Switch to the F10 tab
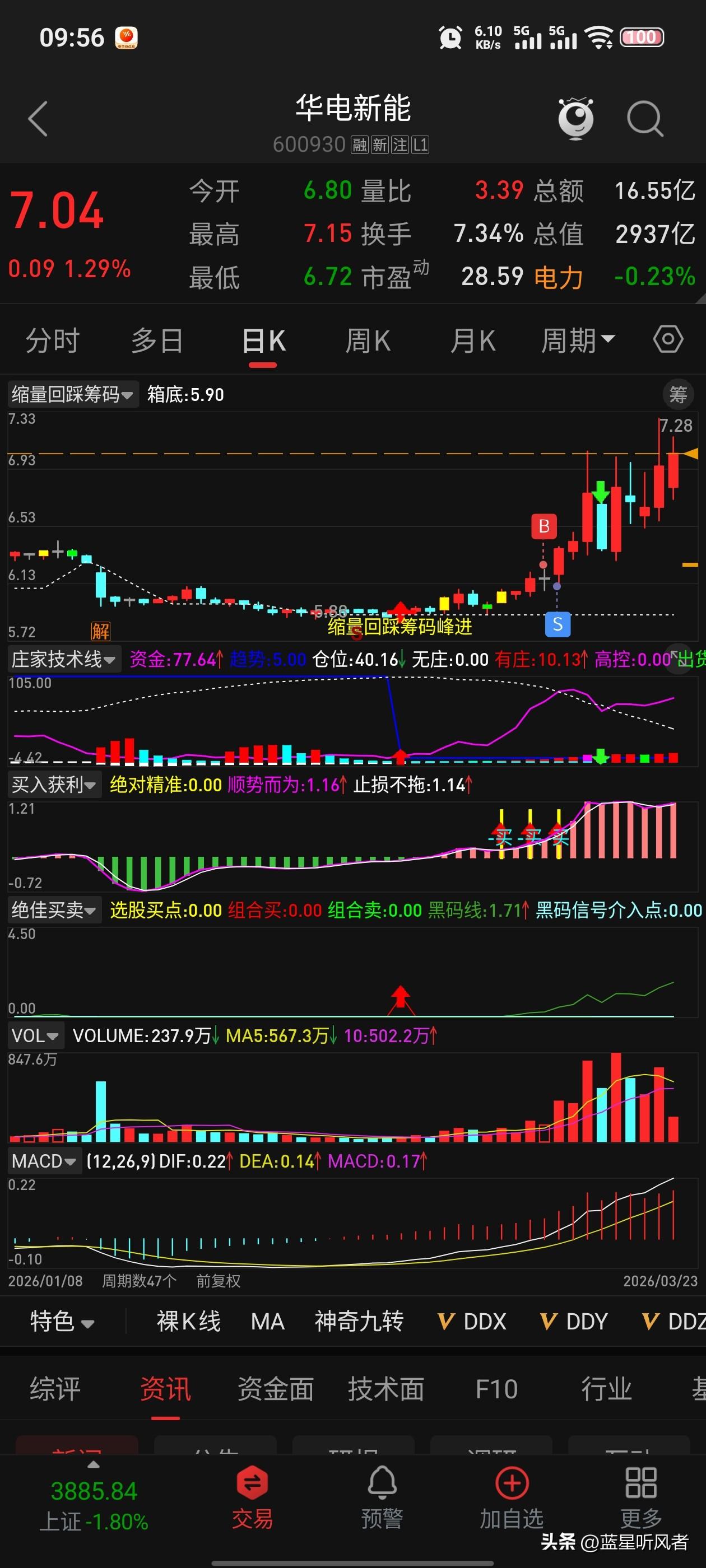The height and width of the screenshot is (1568, 706). pyautogui.click(x=495, y=1390)
